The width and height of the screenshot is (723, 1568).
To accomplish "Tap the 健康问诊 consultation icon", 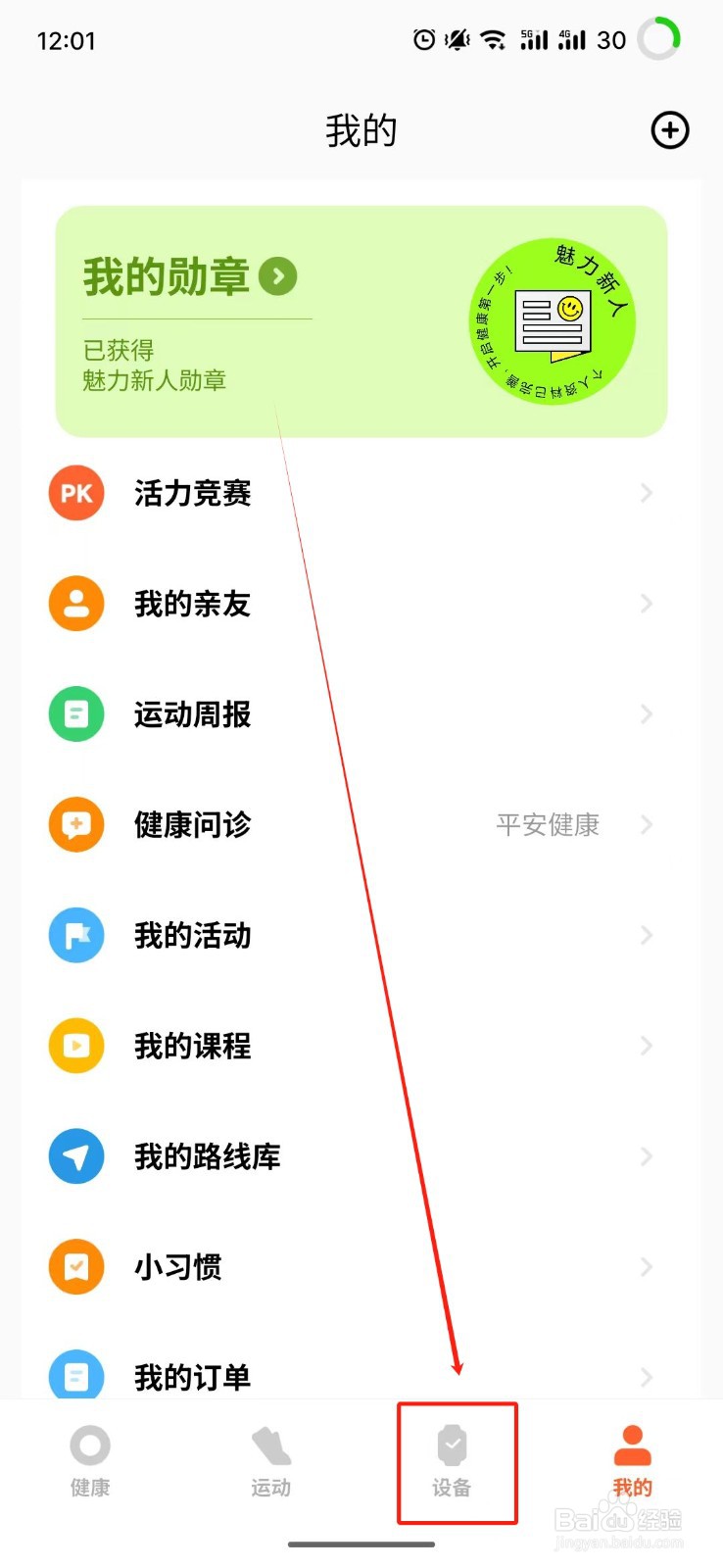I will tap(75, 825).
